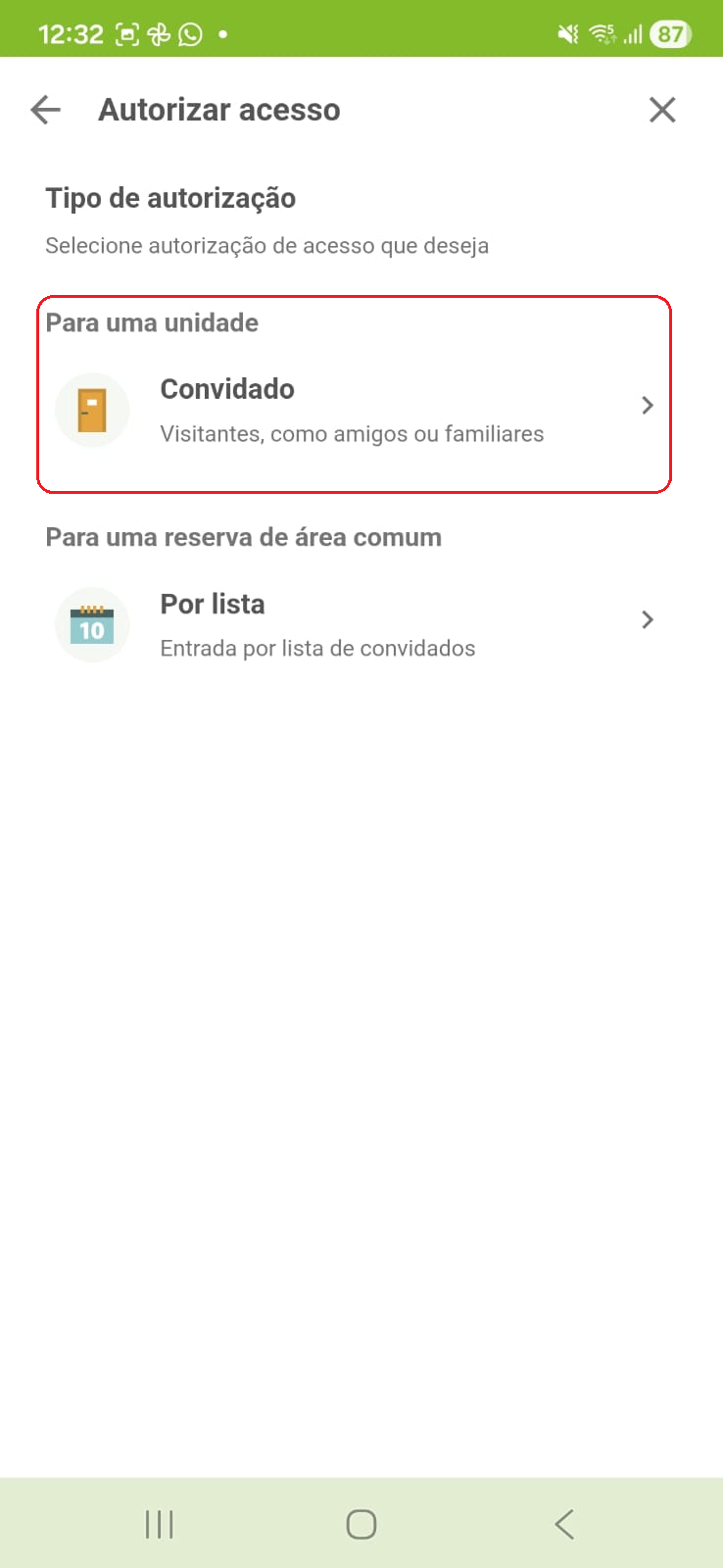The image size is (723, 1568).
Task: Open recent apps from the navigation bar
Action: coord(159,1524)
